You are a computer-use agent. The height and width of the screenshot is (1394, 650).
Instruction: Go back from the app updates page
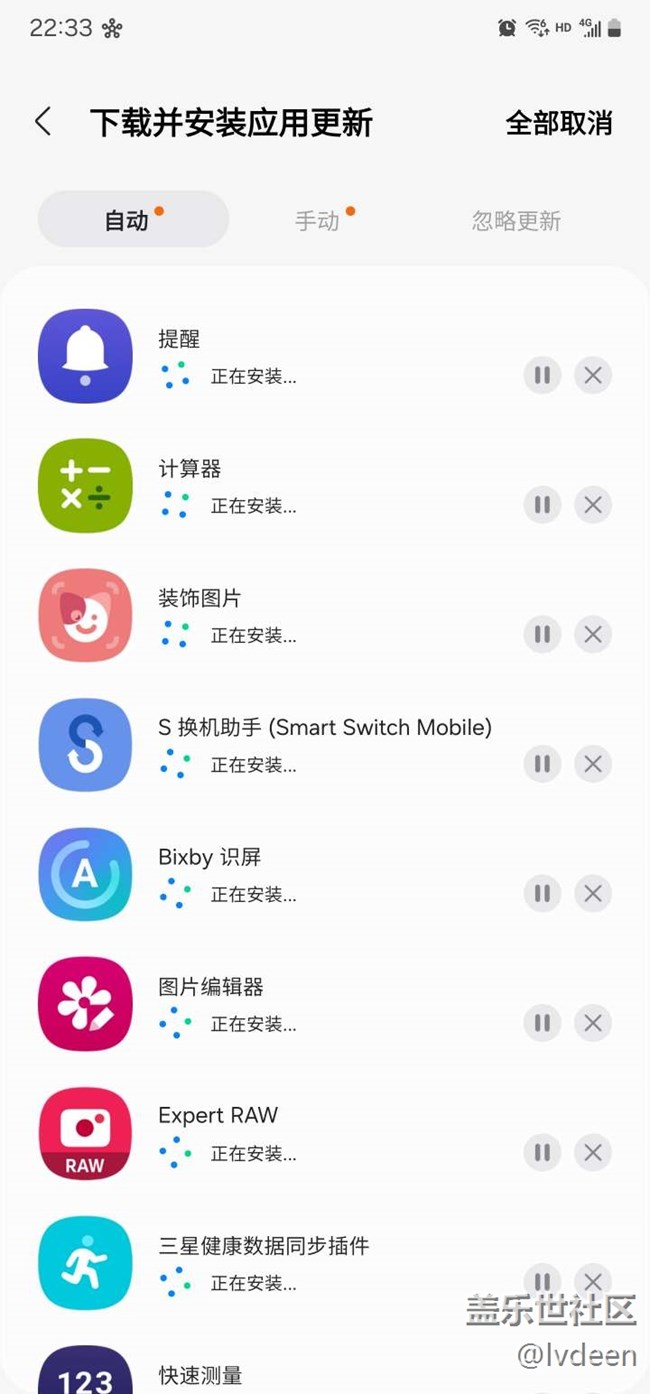[43, 122]
